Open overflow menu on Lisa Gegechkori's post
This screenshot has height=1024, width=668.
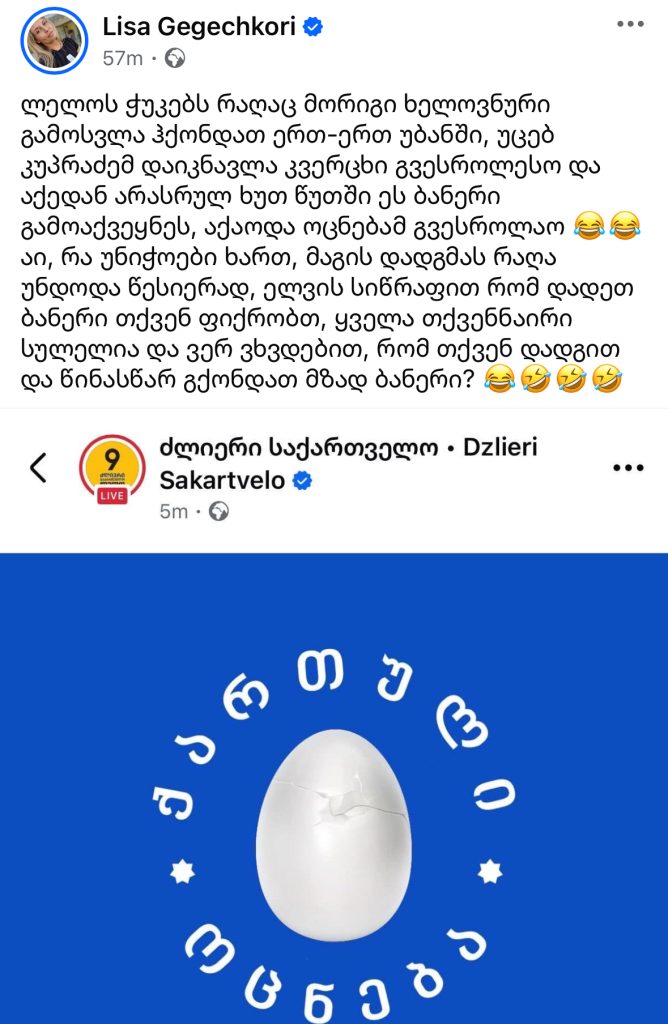coord(630,25)
